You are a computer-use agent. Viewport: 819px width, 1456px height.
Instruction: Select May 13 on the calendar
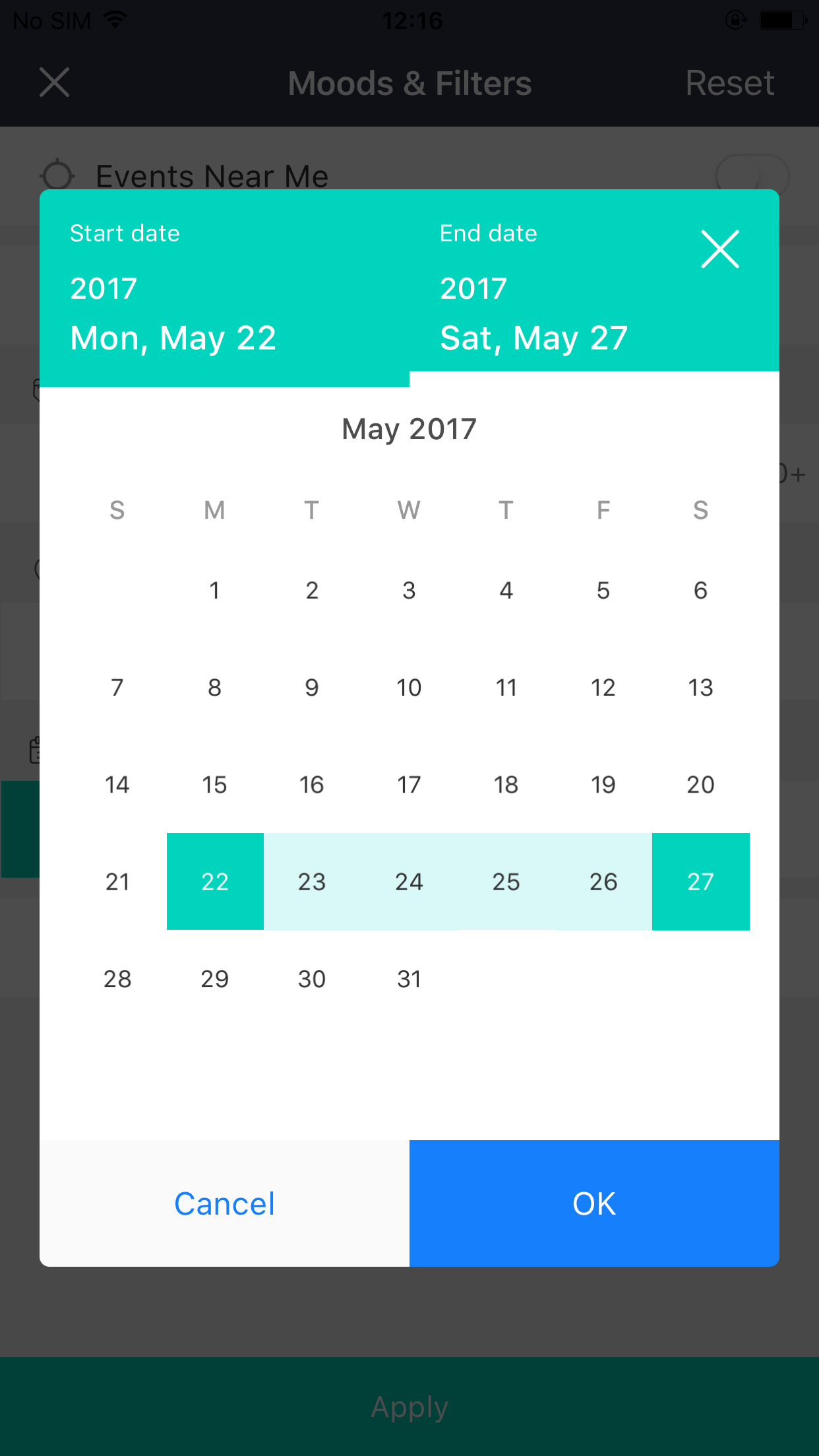tap(700, 688)
